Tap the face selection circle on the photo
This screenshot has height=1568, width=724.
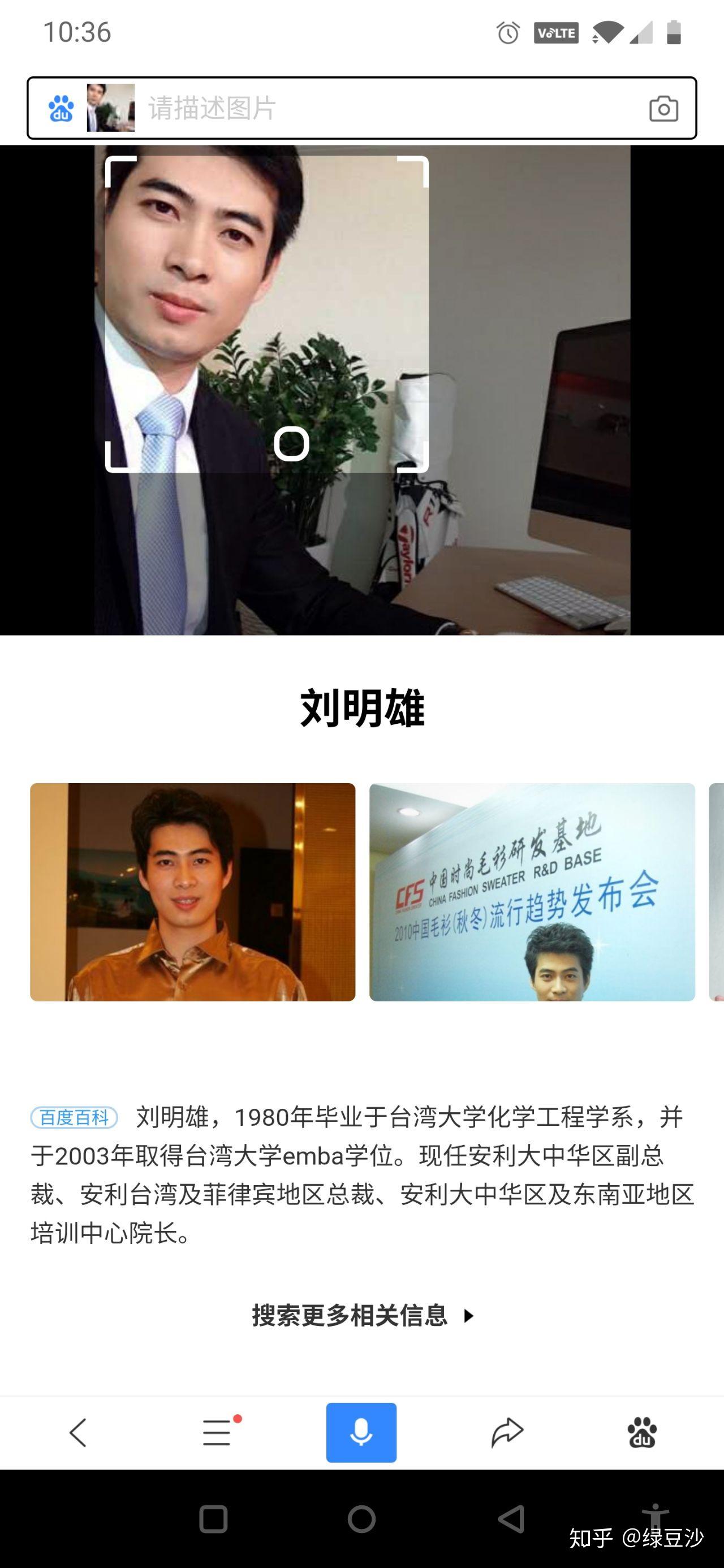click(x=291, y=446)
